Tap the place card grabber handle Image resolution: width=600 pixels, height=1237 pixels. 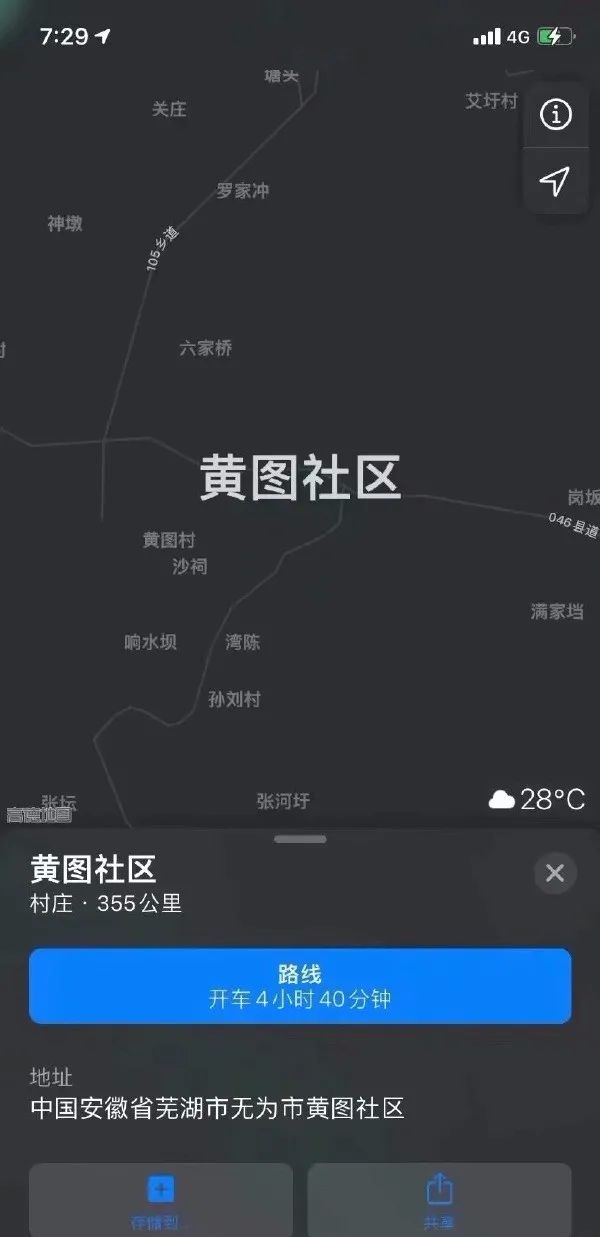[300, 839]
